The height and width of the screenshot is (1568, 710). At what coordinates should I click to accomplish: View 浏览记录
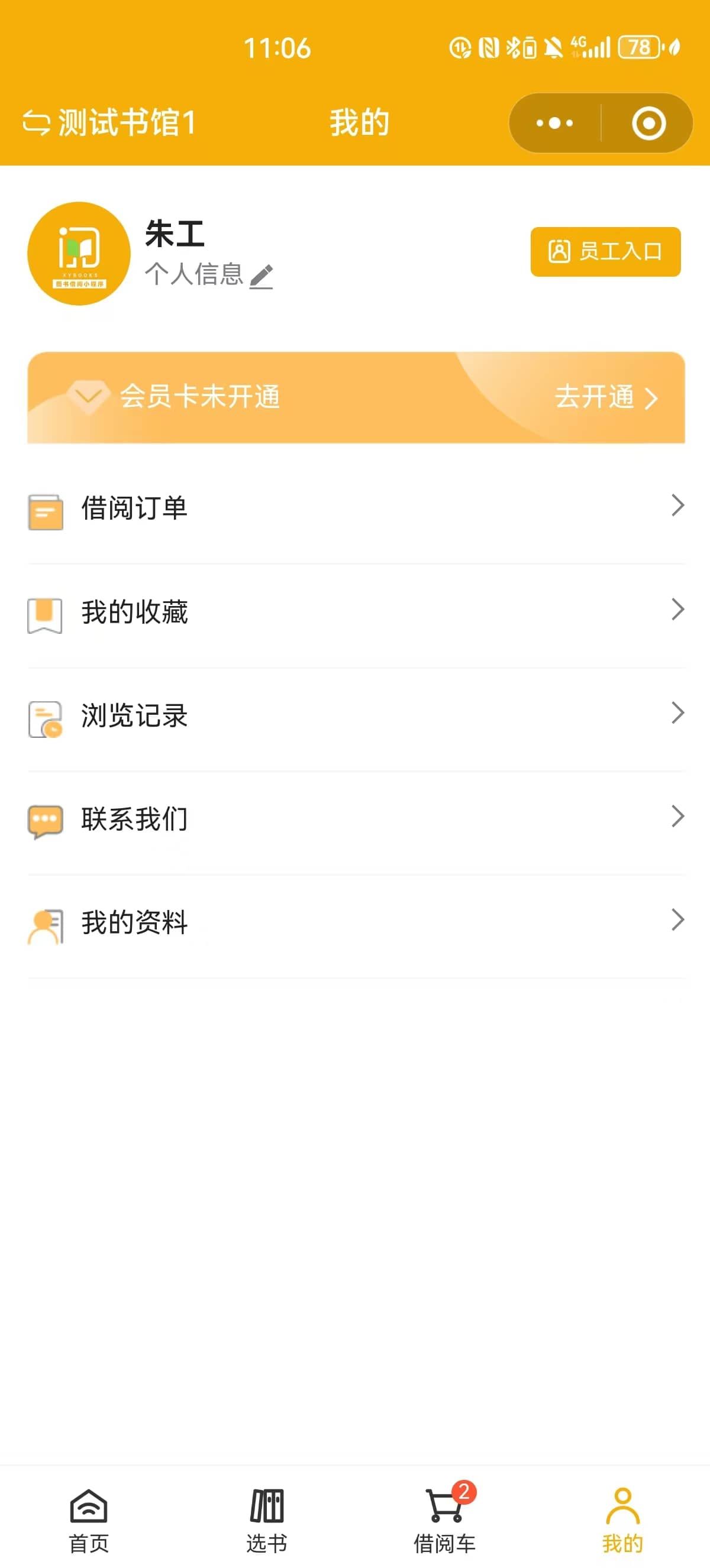coord(356,716)
